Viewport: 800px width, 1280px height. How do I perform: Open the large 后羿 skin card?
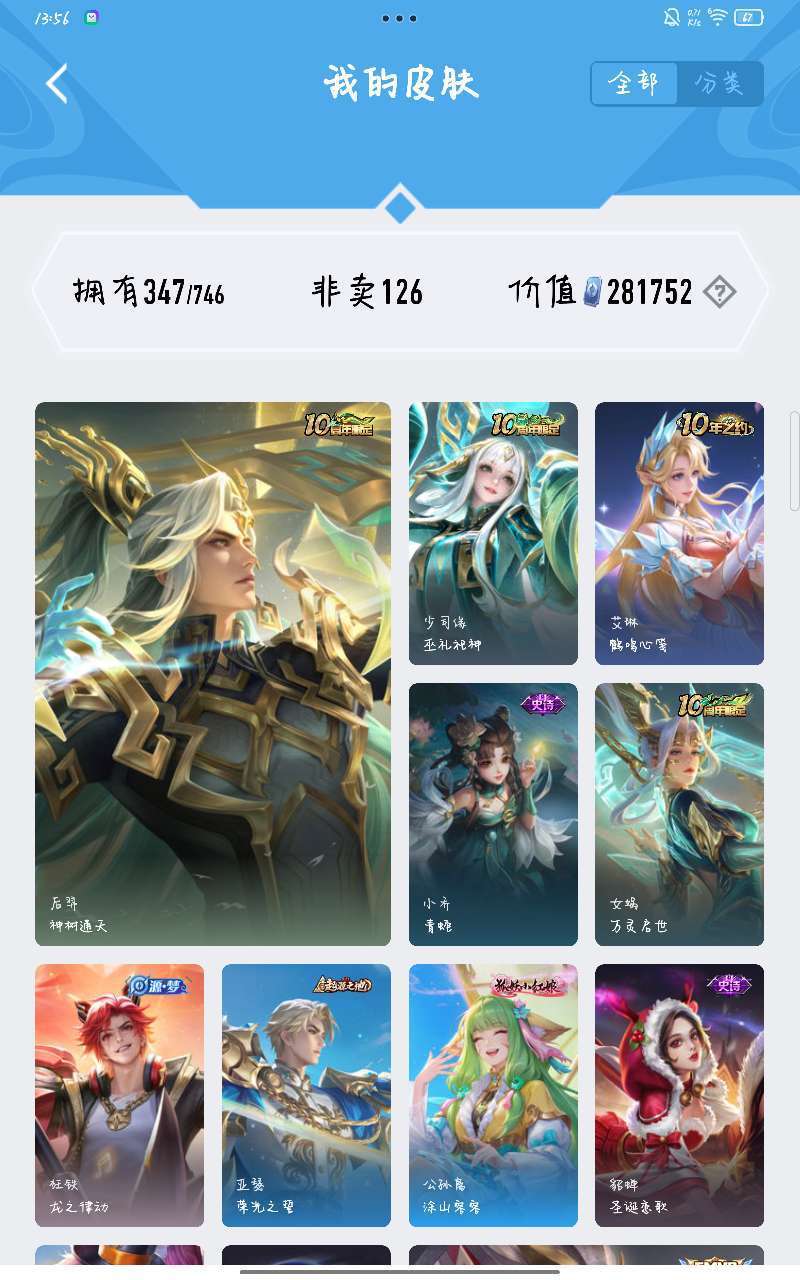pyautogui.click(x=213, y=673)
